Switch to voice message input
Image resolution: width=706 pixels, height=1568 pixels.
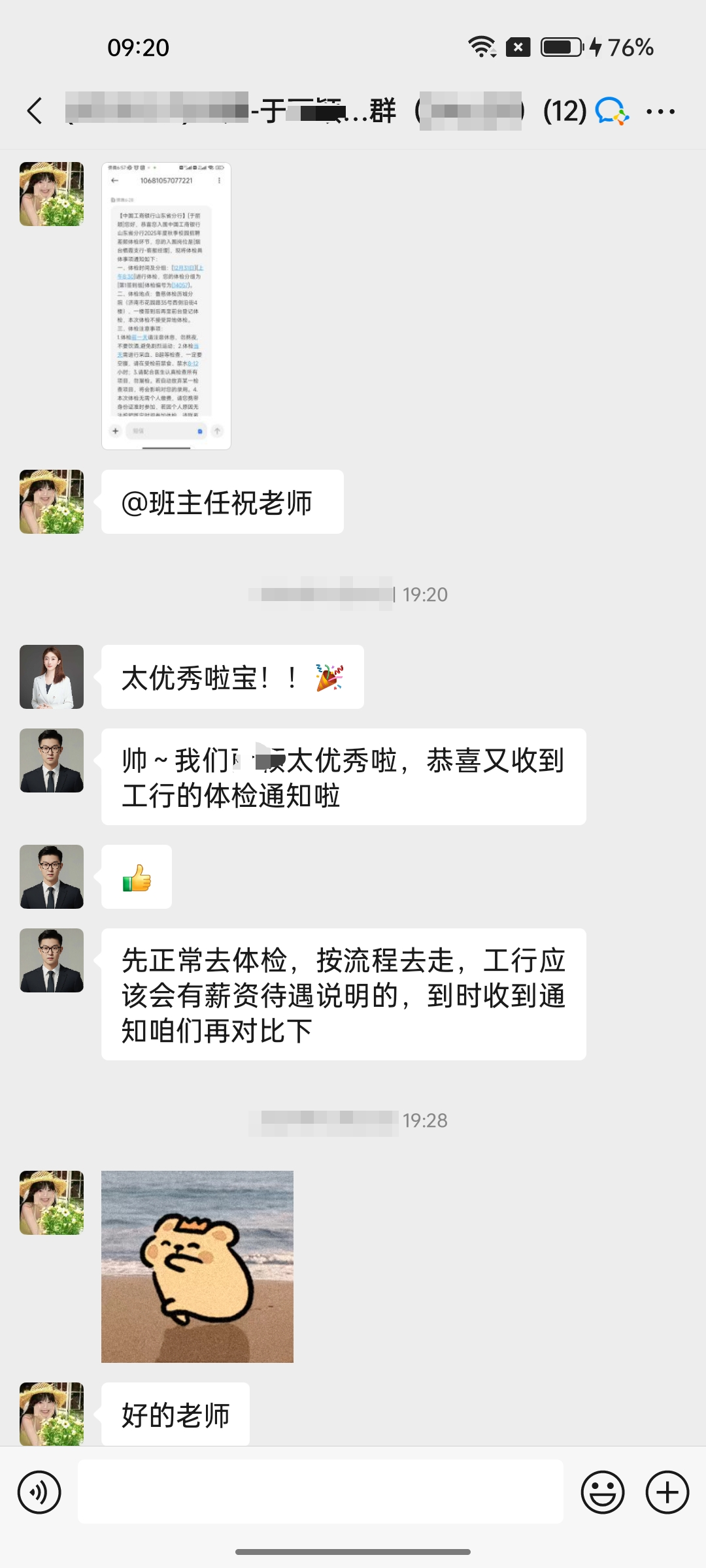(x=39, y=1492)
